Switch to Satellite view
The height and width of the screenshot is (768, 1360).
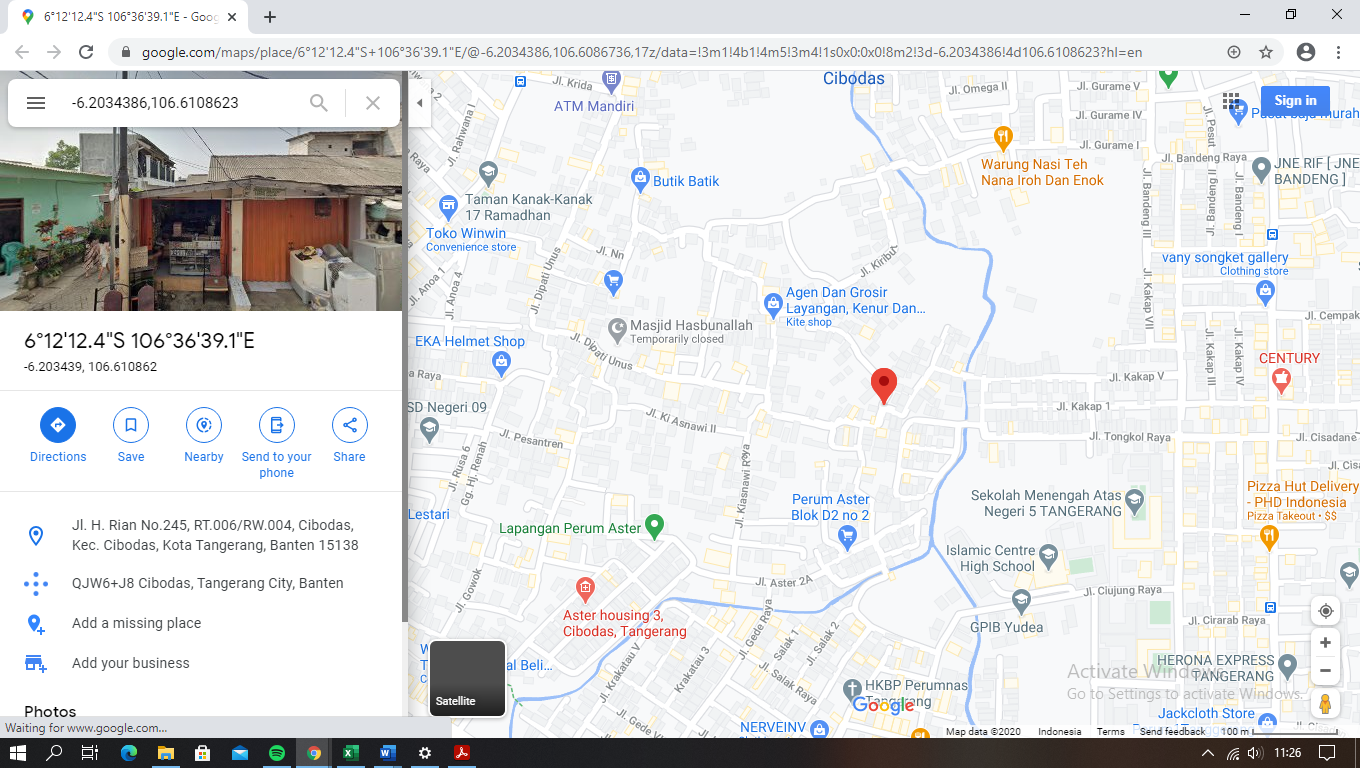(467, 678)
